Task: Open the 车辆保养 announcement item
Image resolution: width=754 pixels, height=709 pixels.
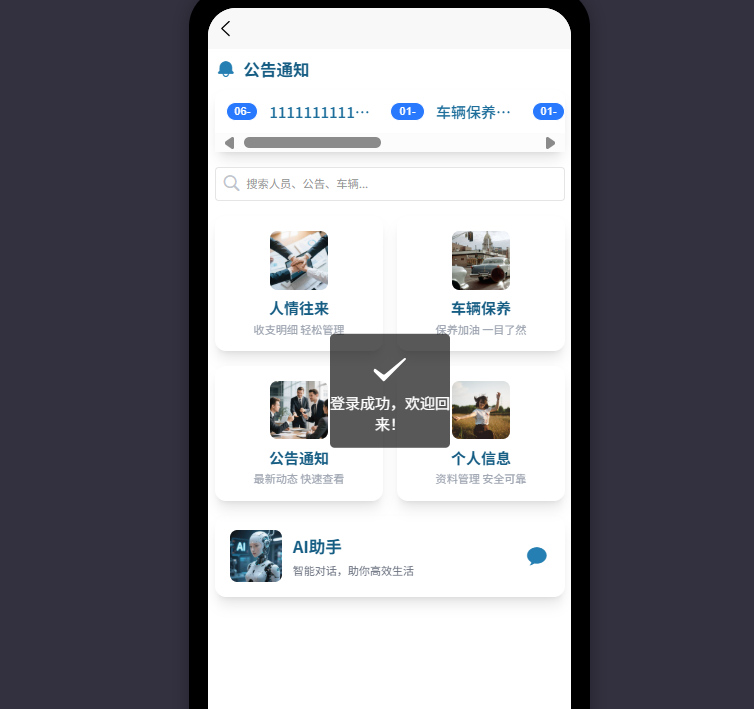Action: click(x=473, y=112)
